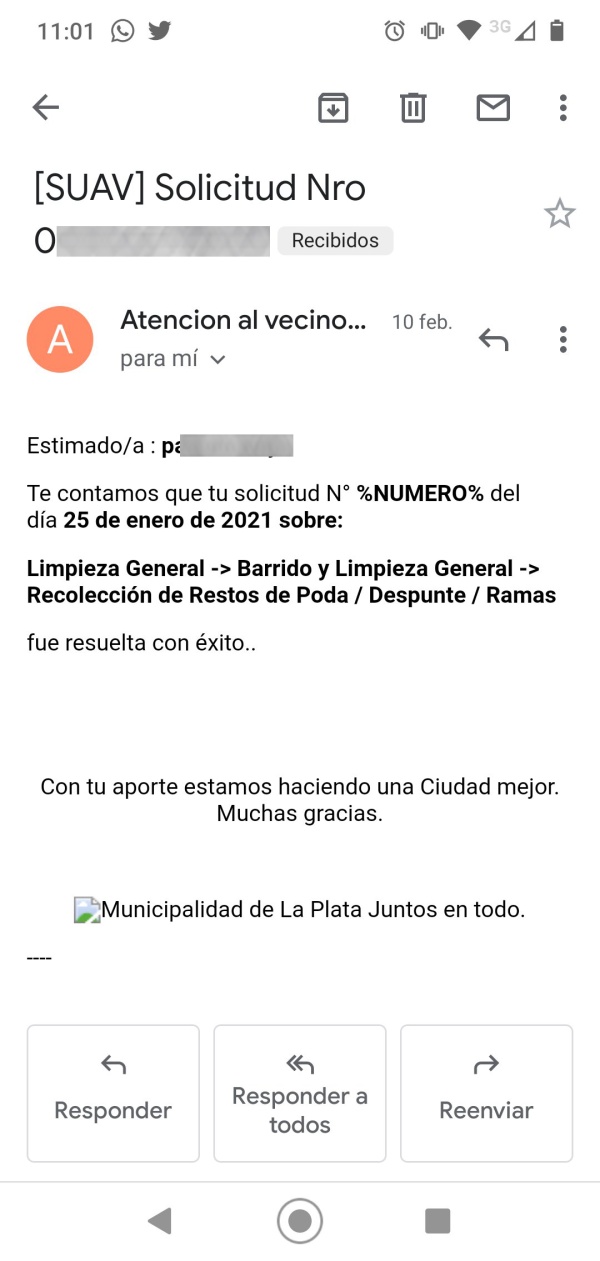Image resolution: width=600 pixels, height=1261 pixels.
Task: Archive this email
Action: tap(333, 108)
